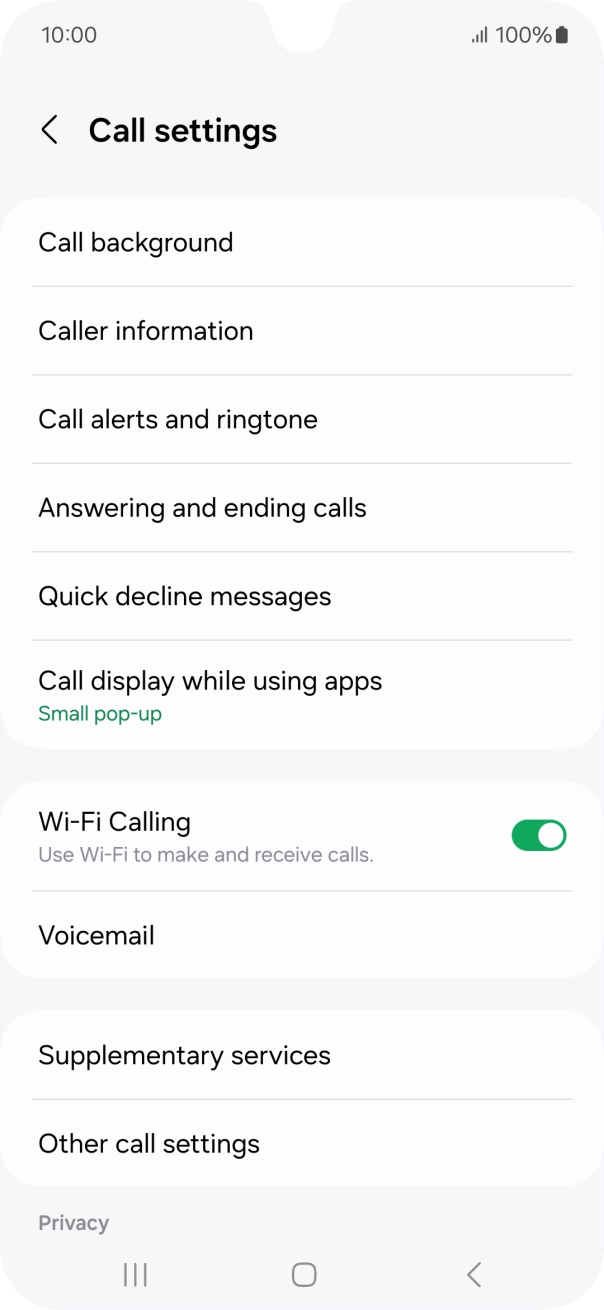Open Caller information

pos(302,331)
